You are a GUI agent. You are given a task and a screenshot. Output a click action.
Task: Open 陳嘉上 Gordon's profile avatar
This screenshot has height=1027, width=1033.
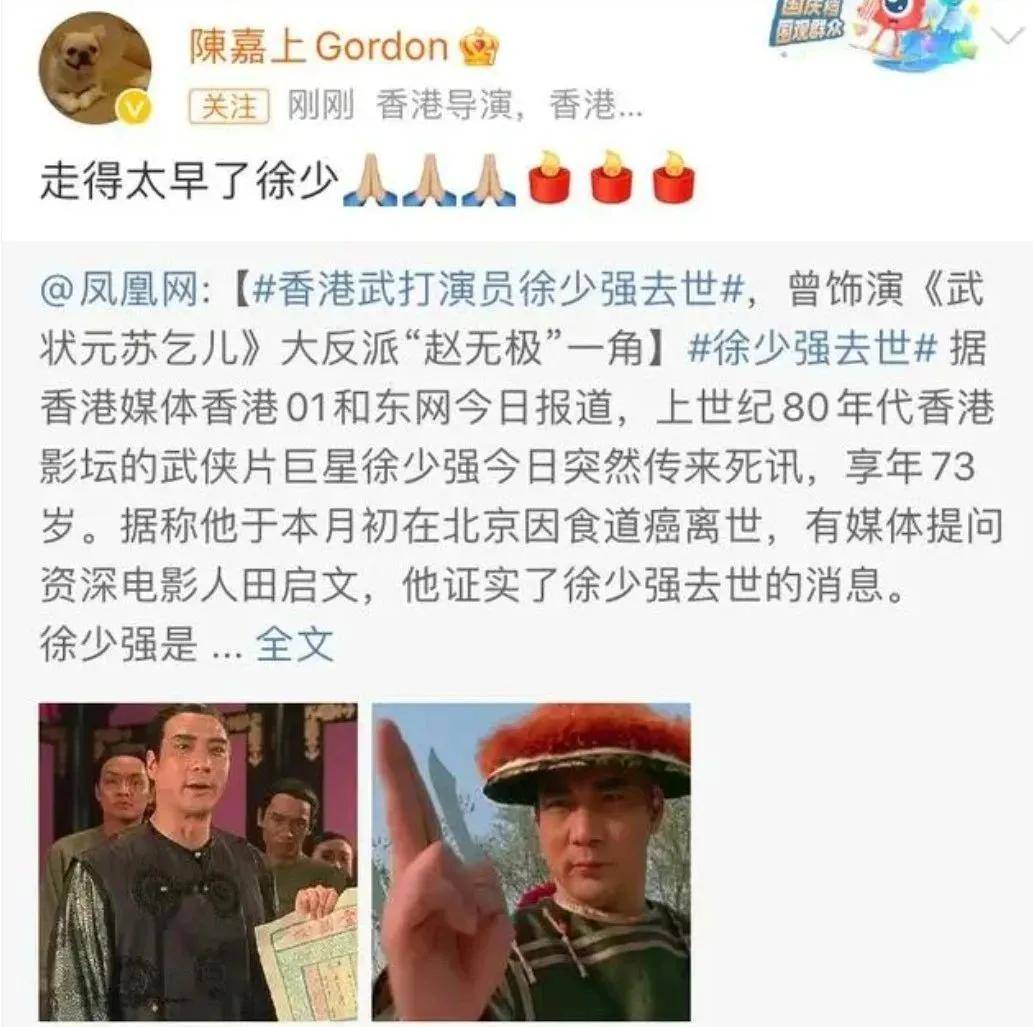point(95,68)
